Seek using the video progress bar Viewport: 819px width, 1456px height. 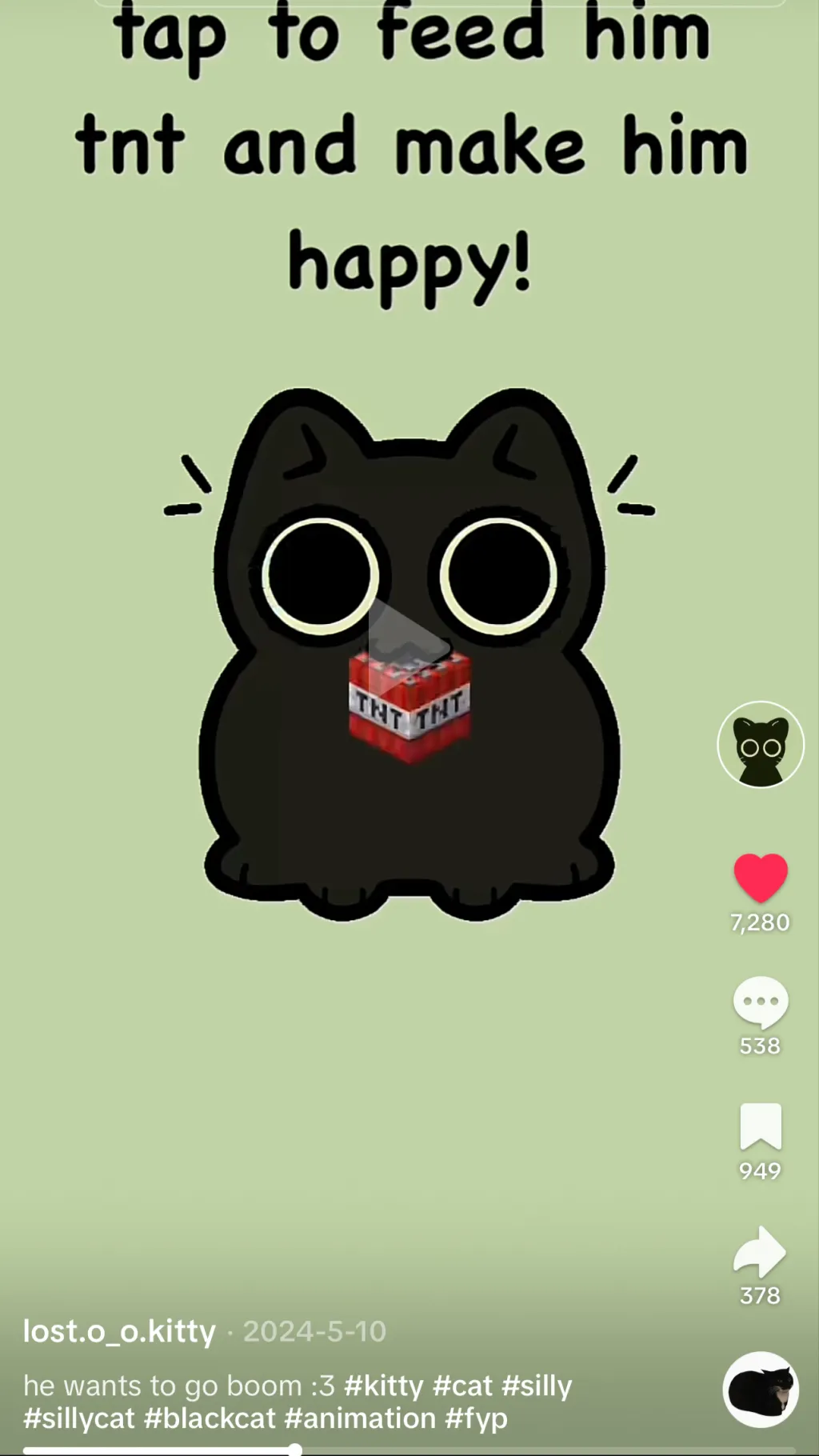[x=295, y=1449]
